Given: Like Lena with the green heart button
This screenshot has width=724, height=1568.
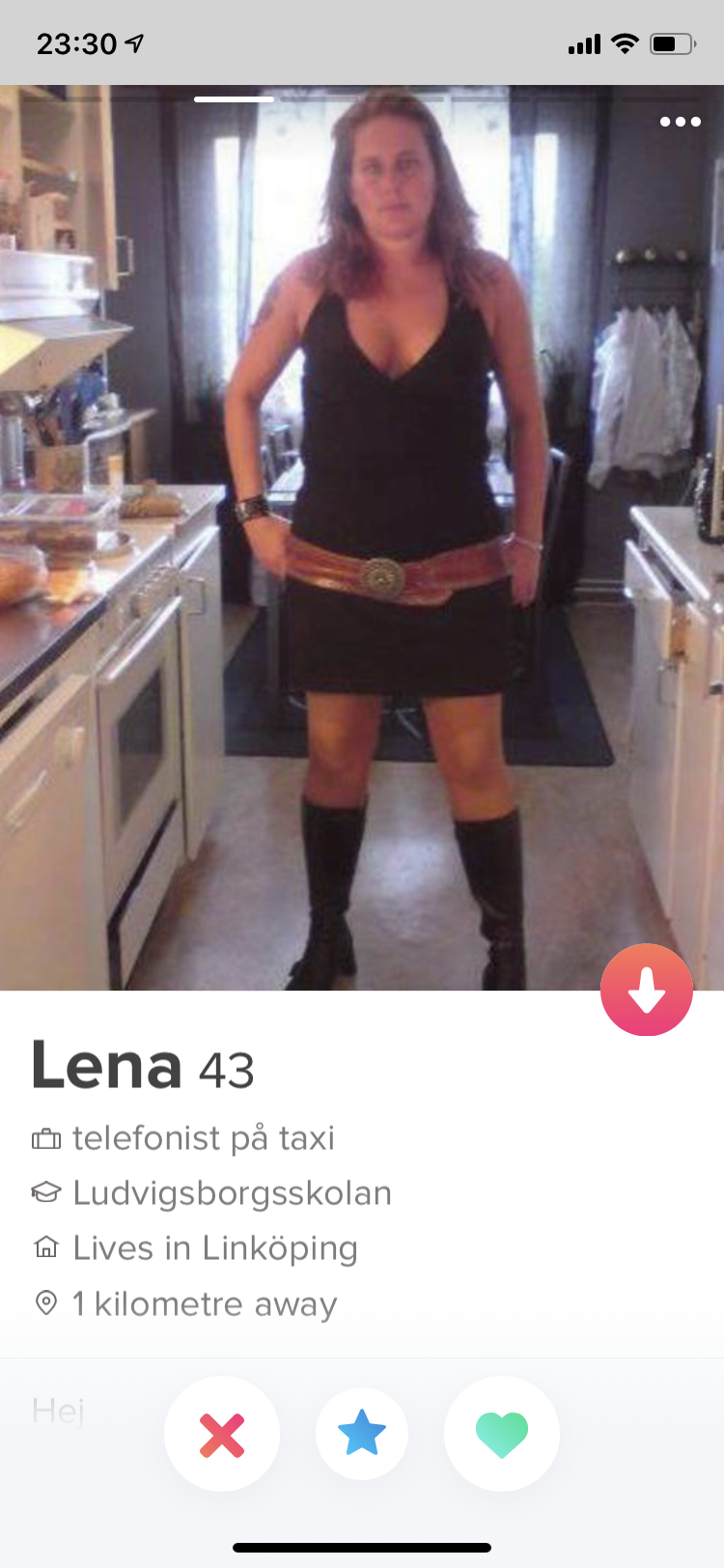Looking at the screenshot, I should (x=502, y=1434).
